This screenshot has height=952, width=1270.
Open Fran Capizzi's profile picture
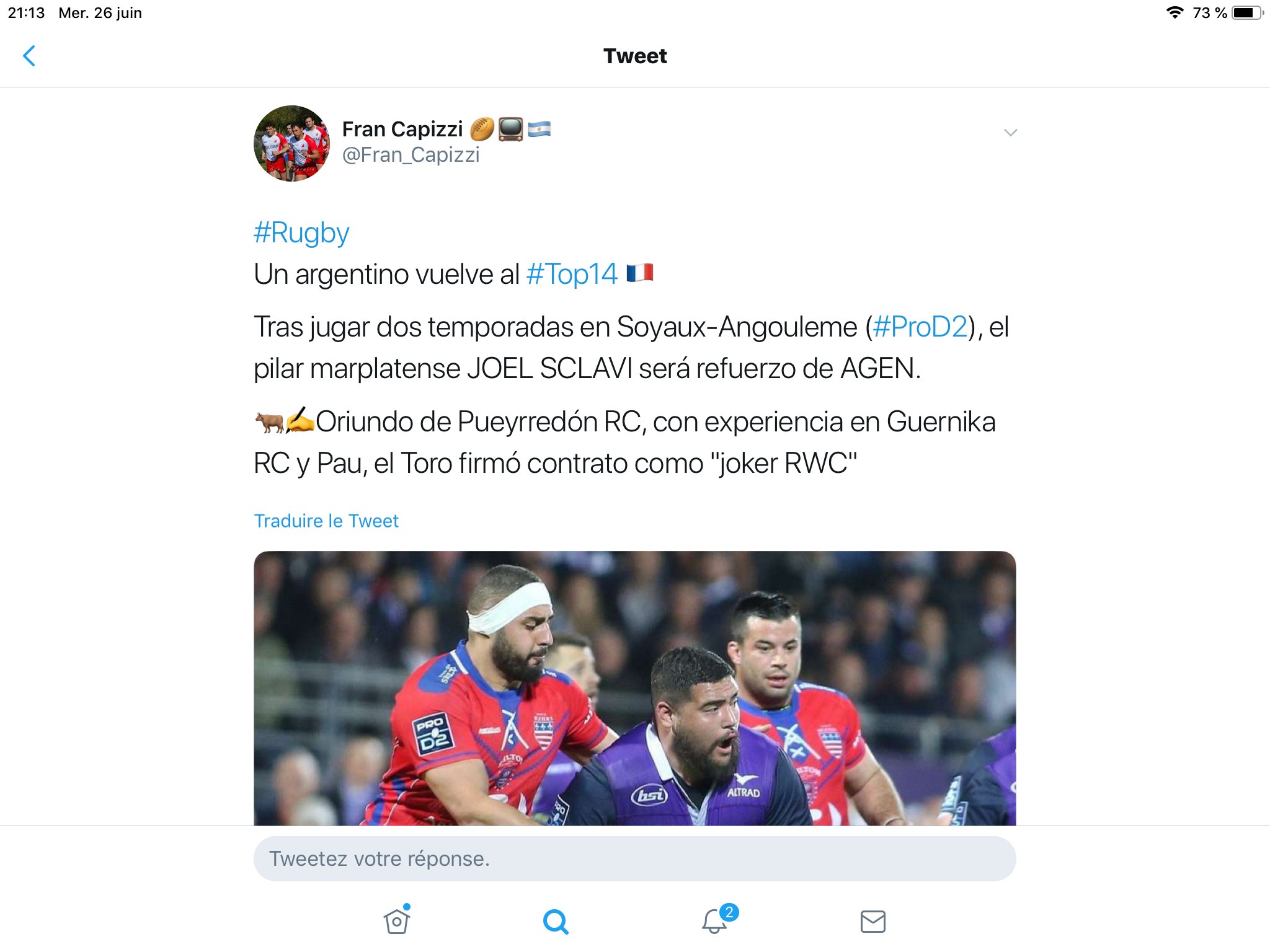coord(291,144)
